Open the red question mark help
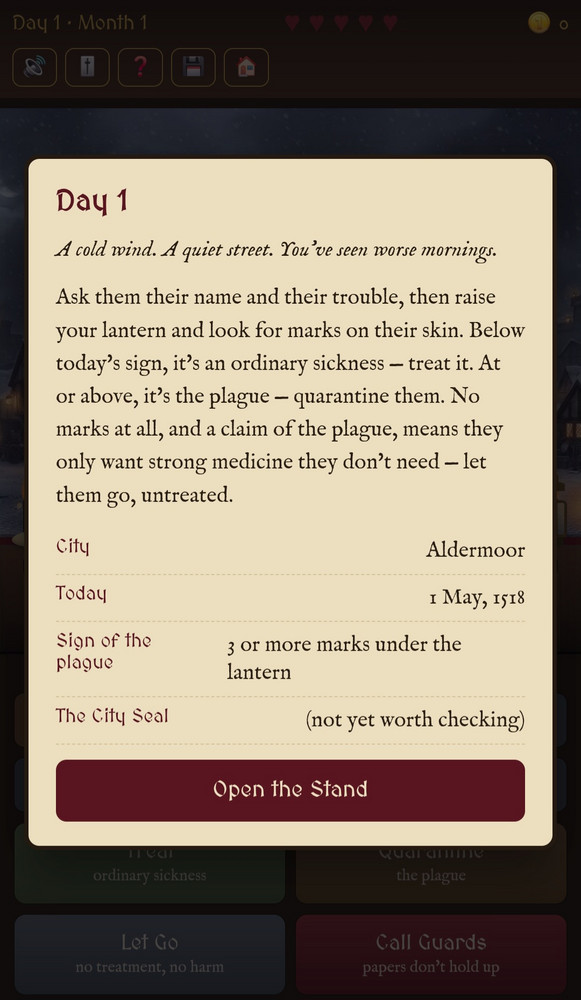The width and height of the screenshot is (581, 1000). (140, 67)
